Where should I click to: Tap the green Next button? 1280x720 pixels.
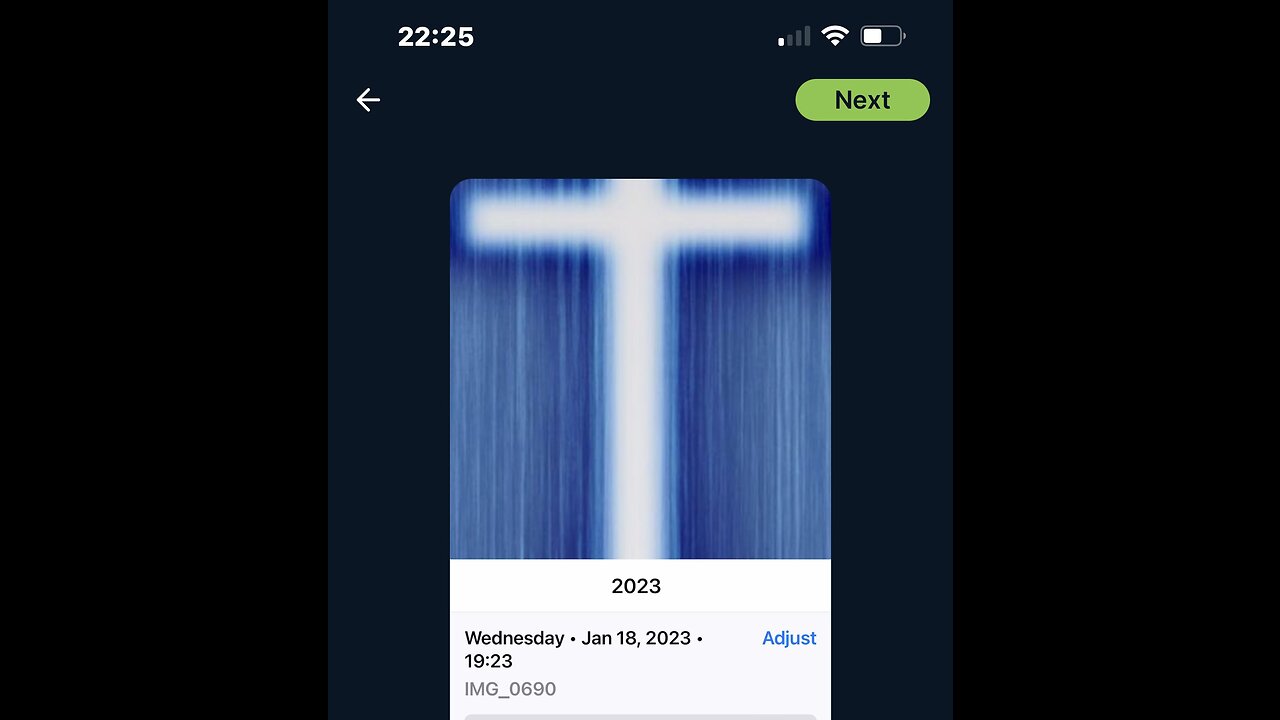(862, 100)
